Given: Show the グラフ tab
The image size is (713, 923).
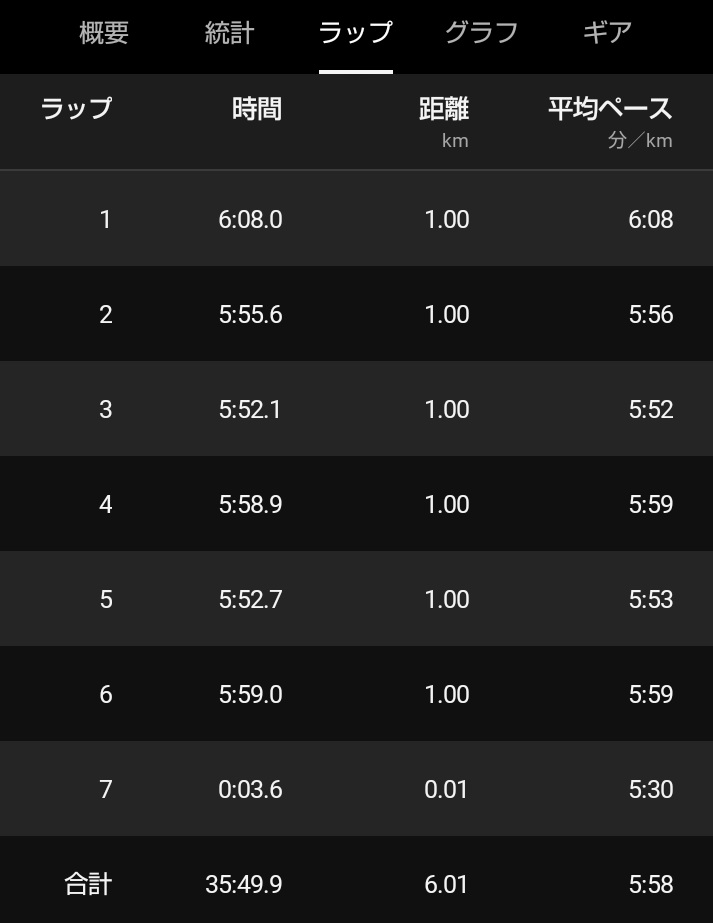Looking at the screenshot, I should [x=481, y=33].
